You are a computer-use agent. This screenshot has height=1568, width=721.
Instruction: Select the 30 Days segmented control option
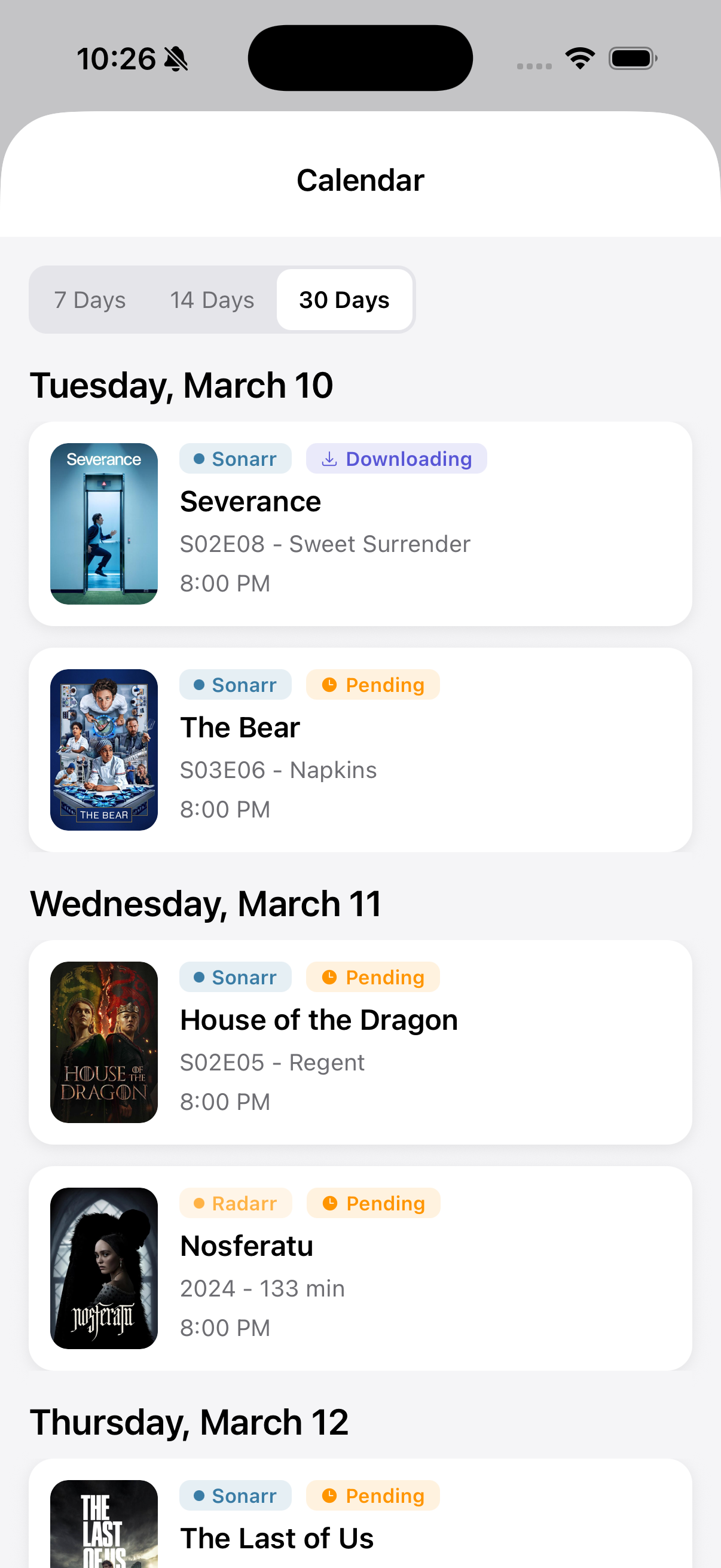(344, 300)
